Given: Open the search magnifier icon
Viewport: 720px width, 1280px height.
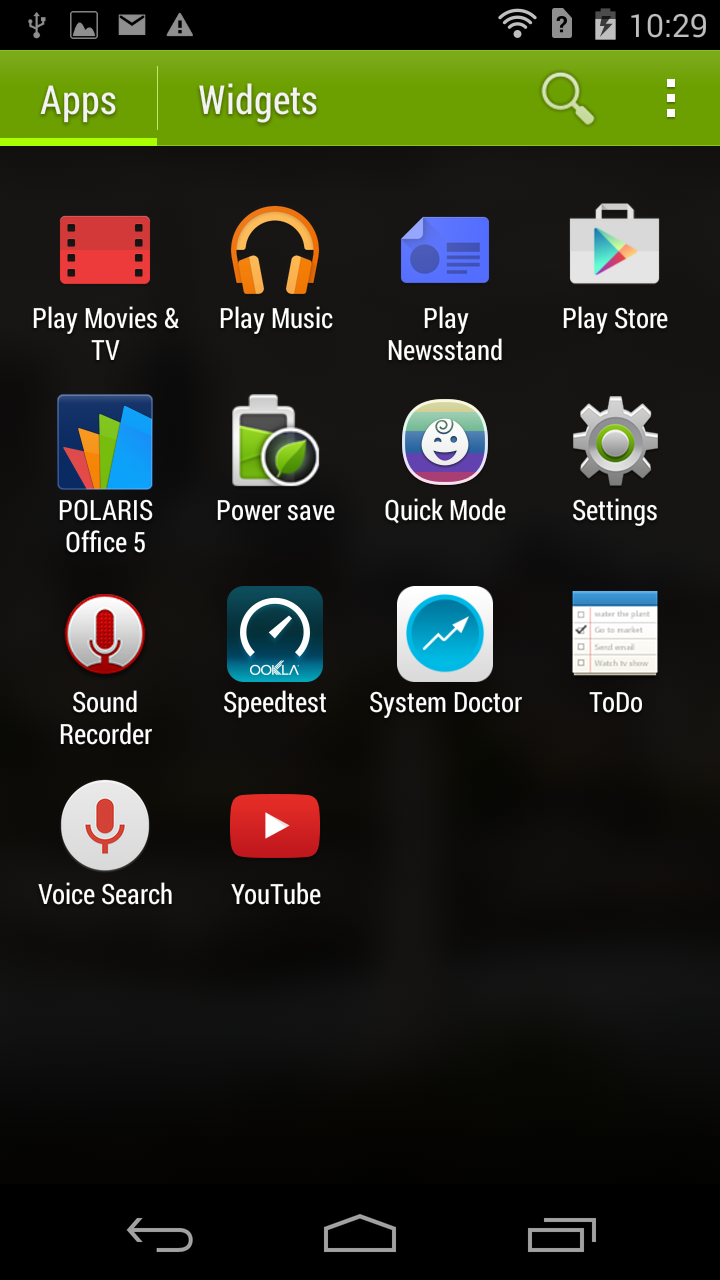Looking at the screenshot, I should point(567,99).
